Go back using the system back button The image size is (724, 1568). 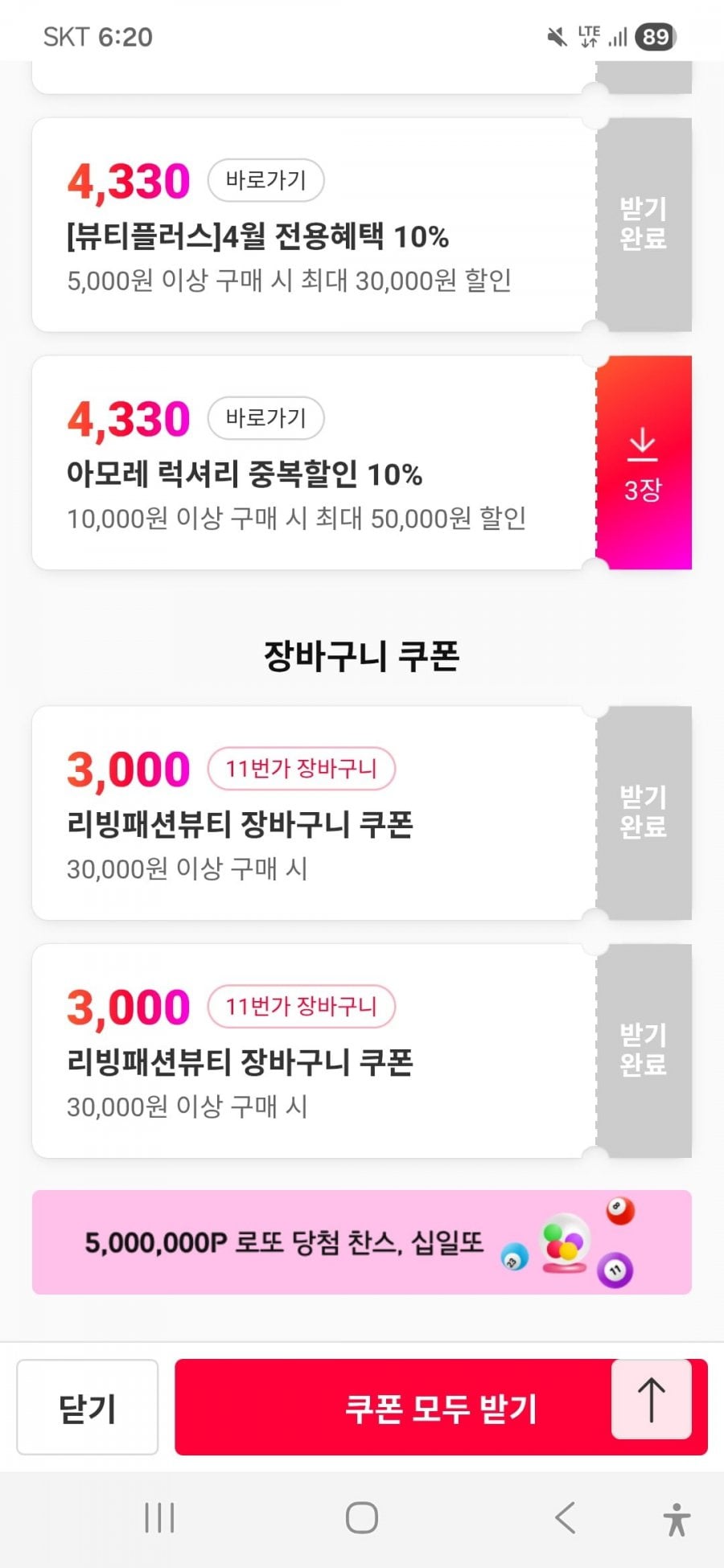pos(566,1518)
